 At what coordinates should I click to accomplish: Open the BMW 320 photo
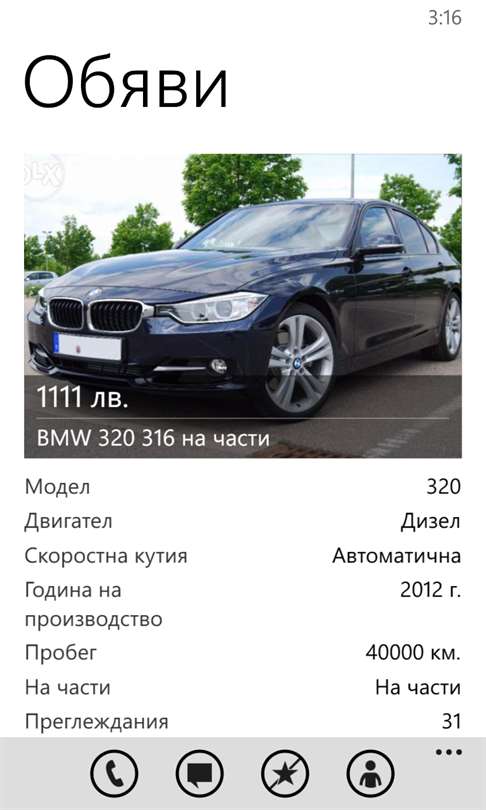243,306
